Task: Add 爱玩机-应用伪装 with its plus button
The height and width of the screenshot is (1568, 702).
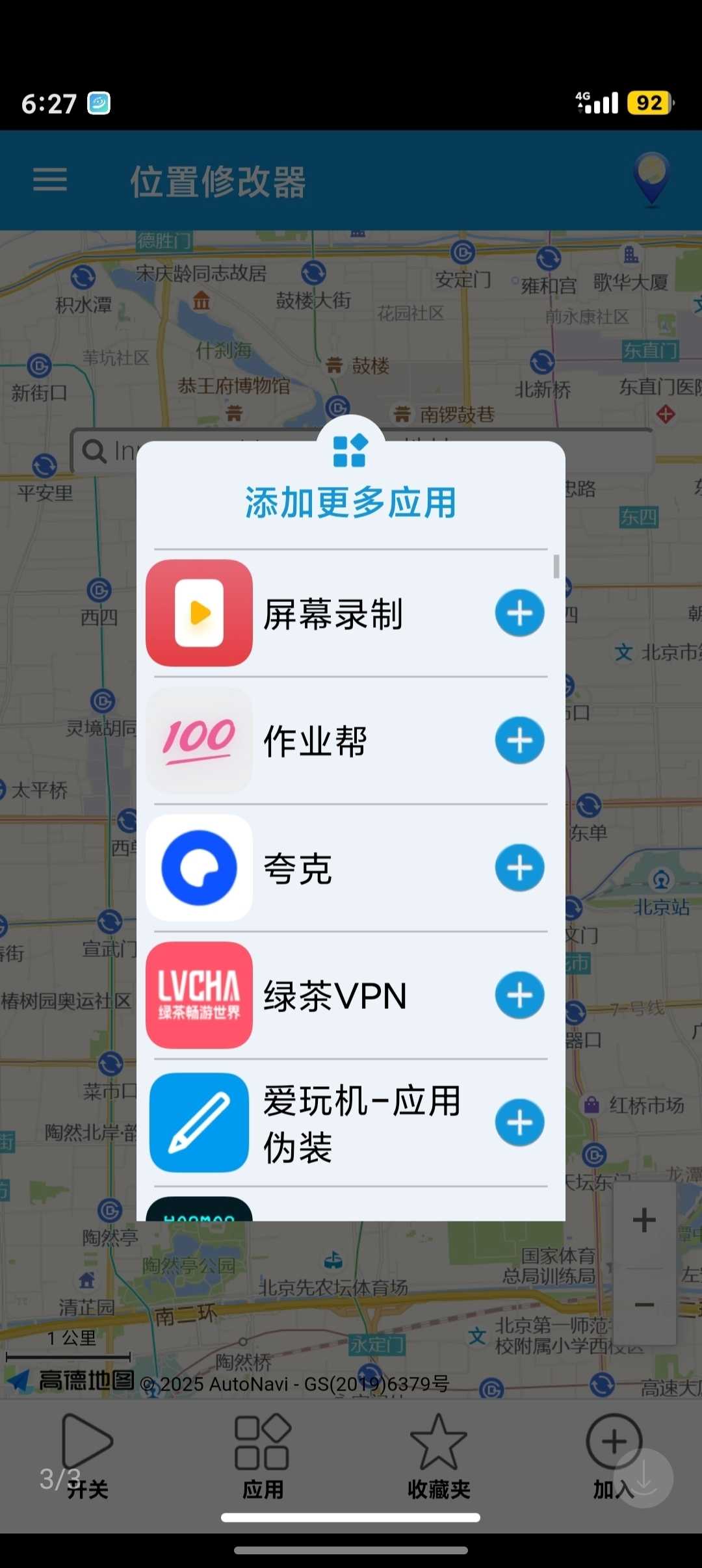Action: (519, 1122)
